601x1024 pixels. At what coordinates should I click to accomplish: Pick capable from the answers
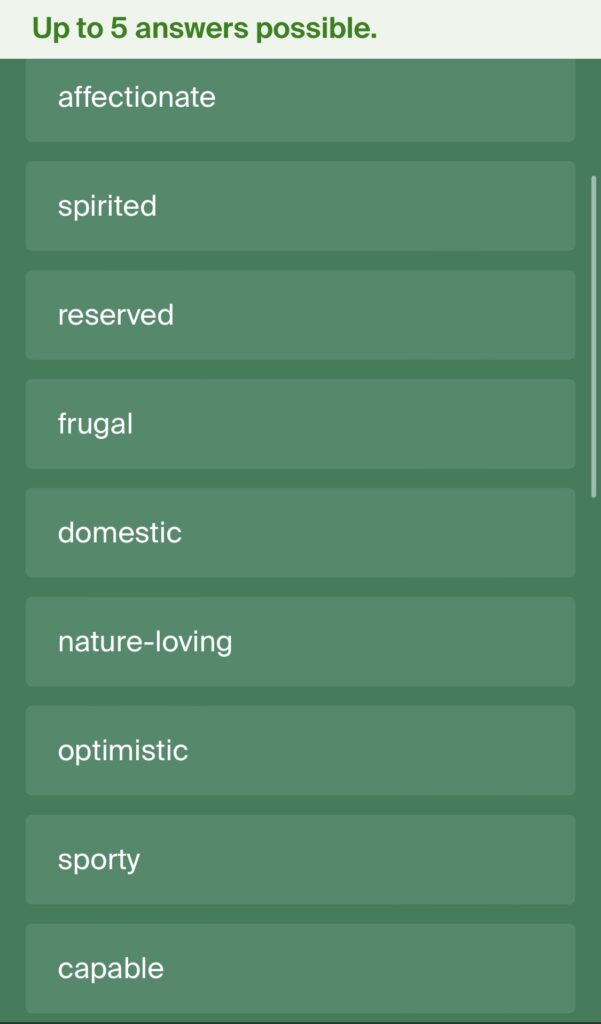pos(300,968)
